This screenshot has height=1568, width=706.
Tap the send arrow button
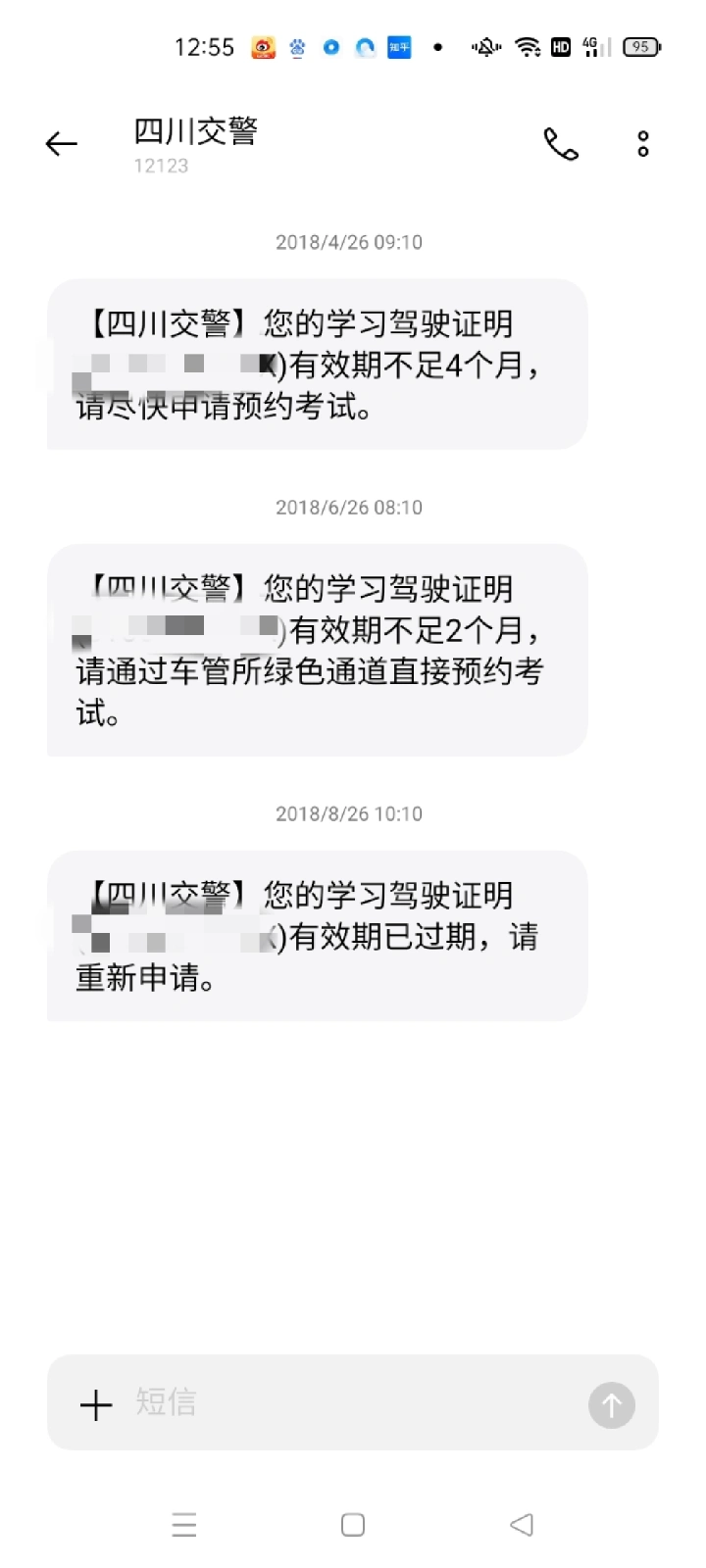point(612,1405)
